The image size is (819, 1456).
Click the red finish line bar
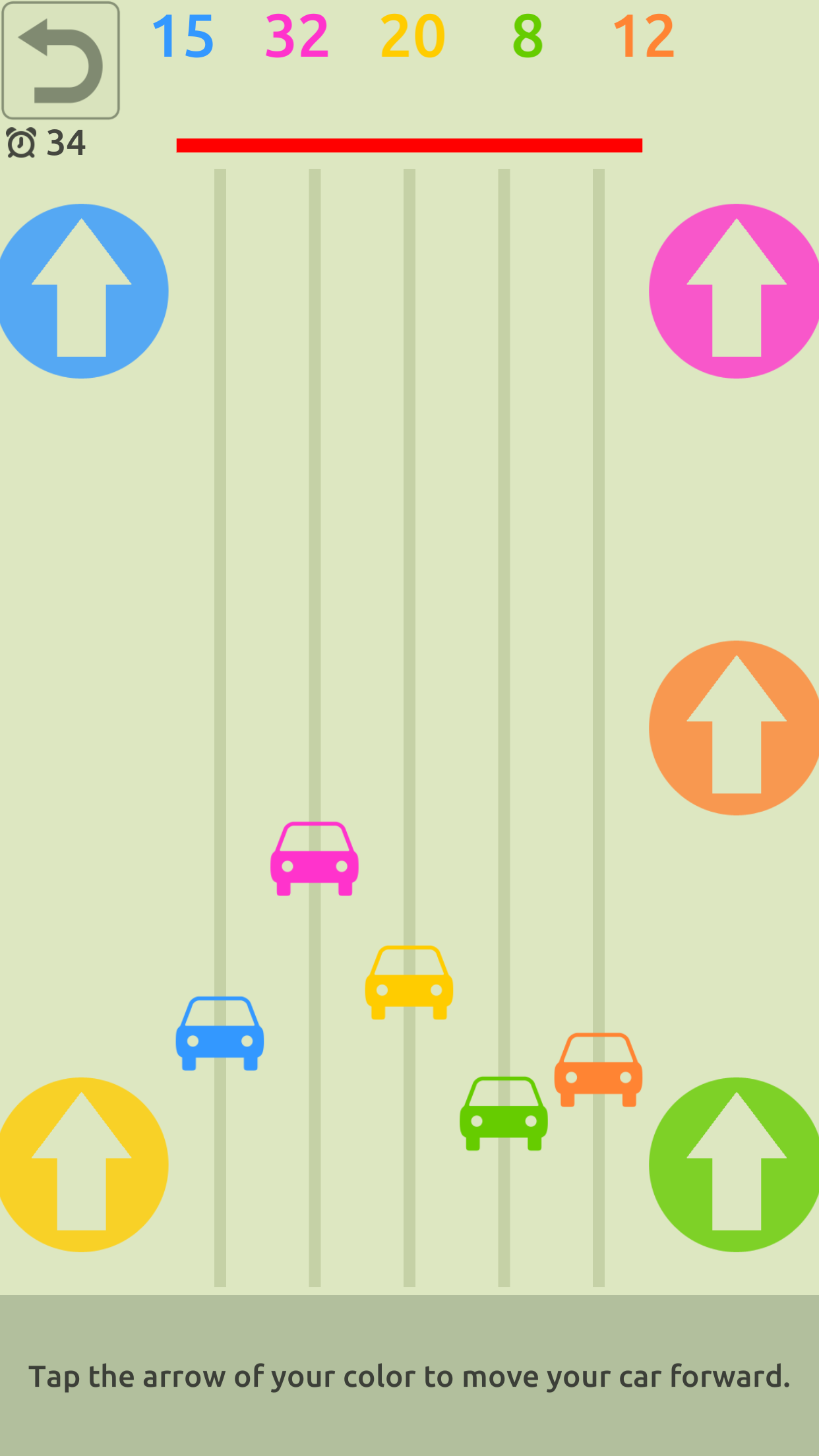[409, 144]
